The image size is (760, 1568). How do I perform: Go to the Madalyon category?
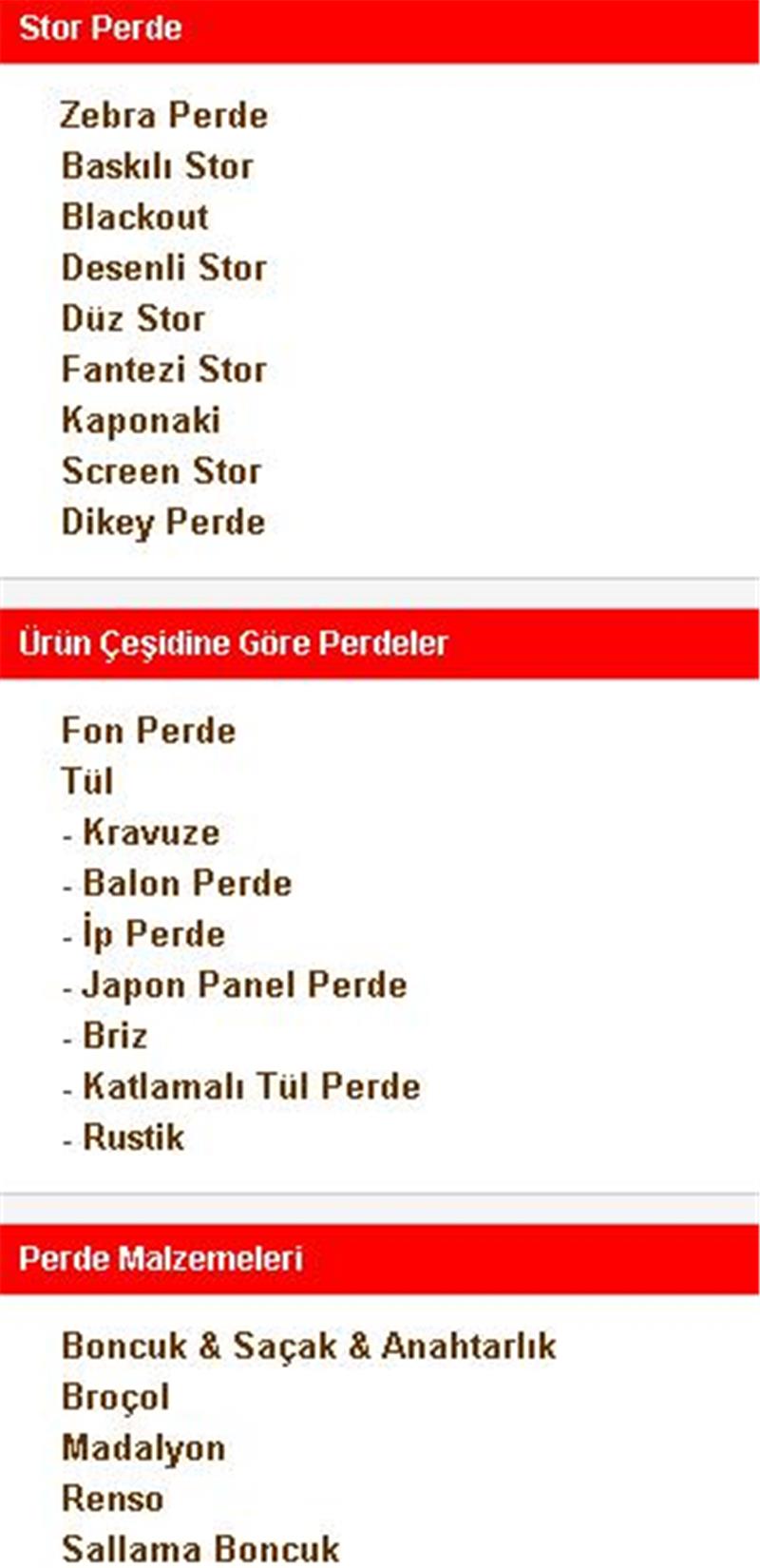(x=143, y=1448)
